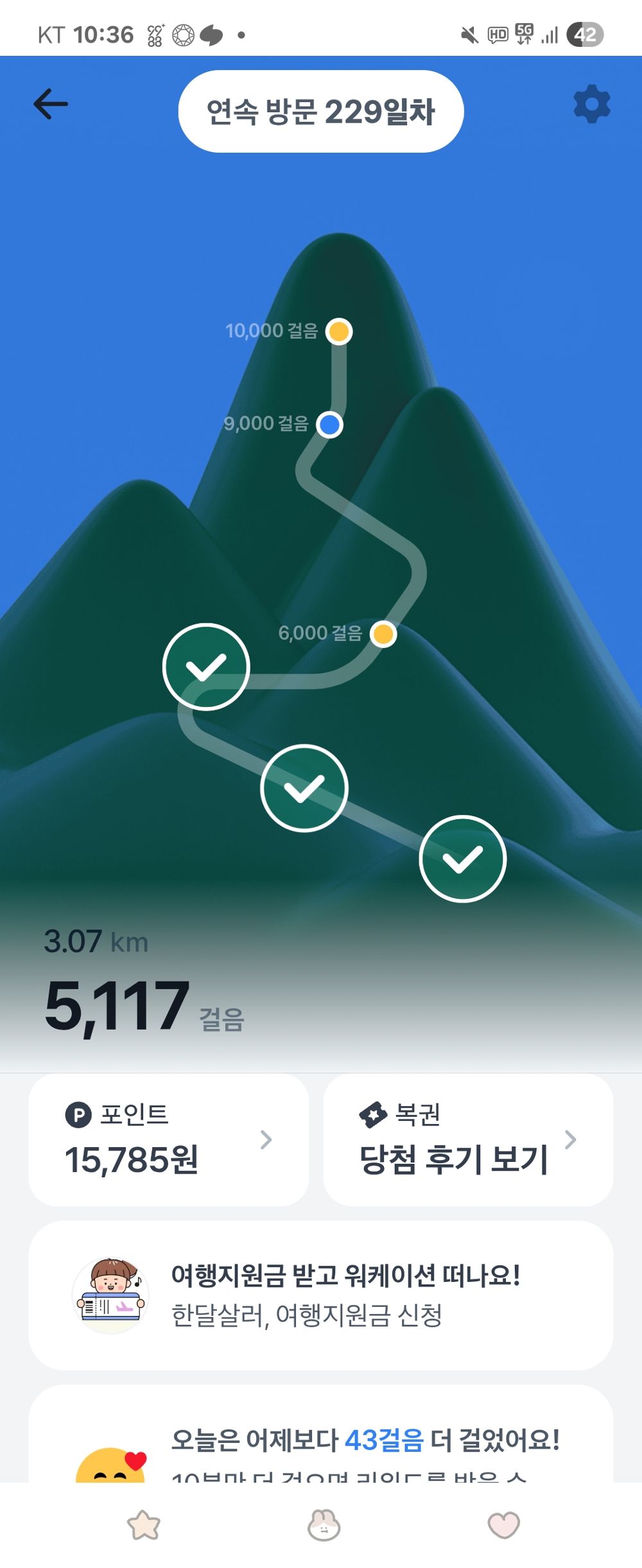This screenshot has height=1568, width=642.
Task: Select the 9,000 걸음 milestone dot
Action: 330,424
